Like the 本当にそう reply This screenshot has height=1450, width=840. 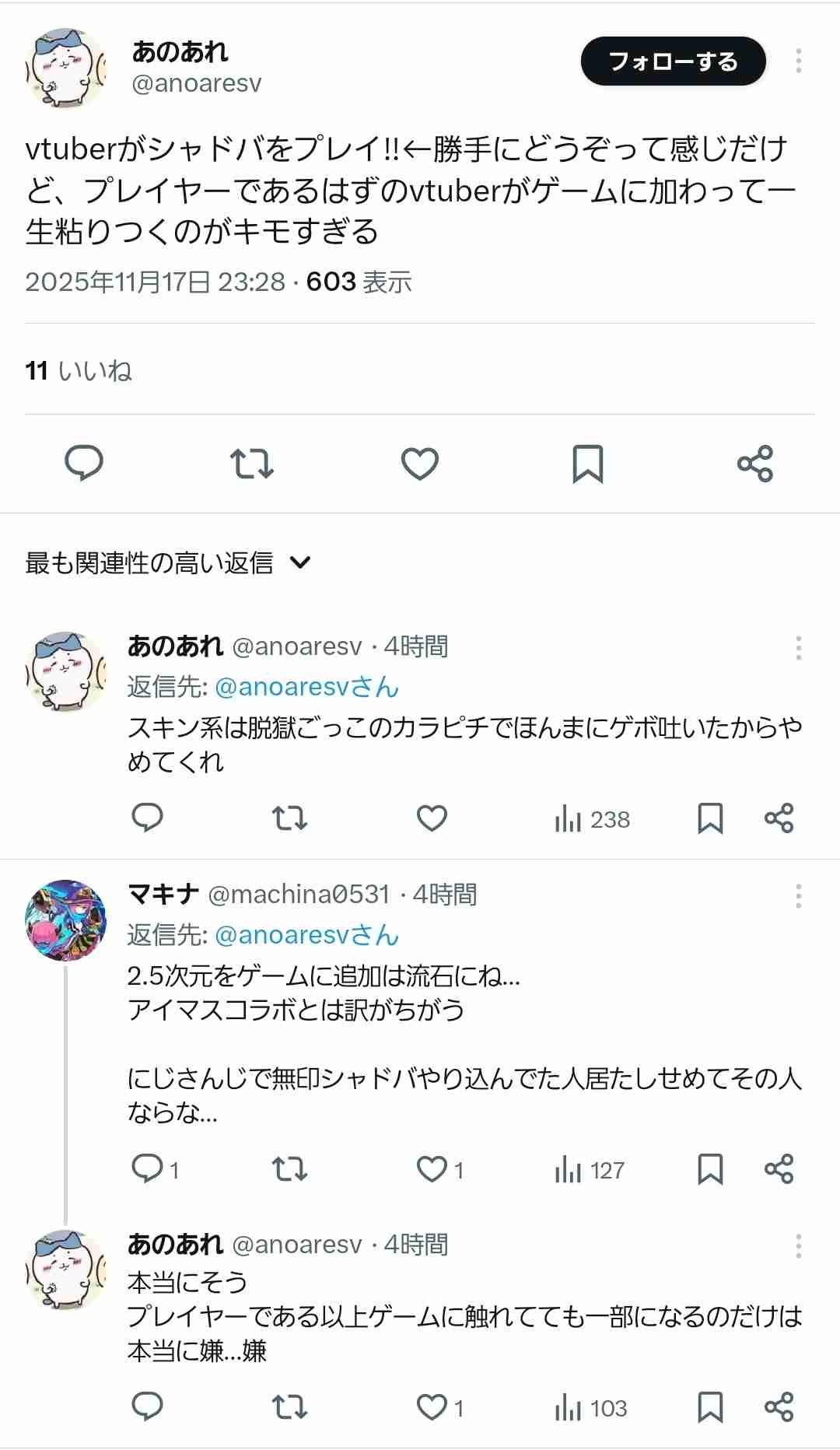click(432, 1407)
